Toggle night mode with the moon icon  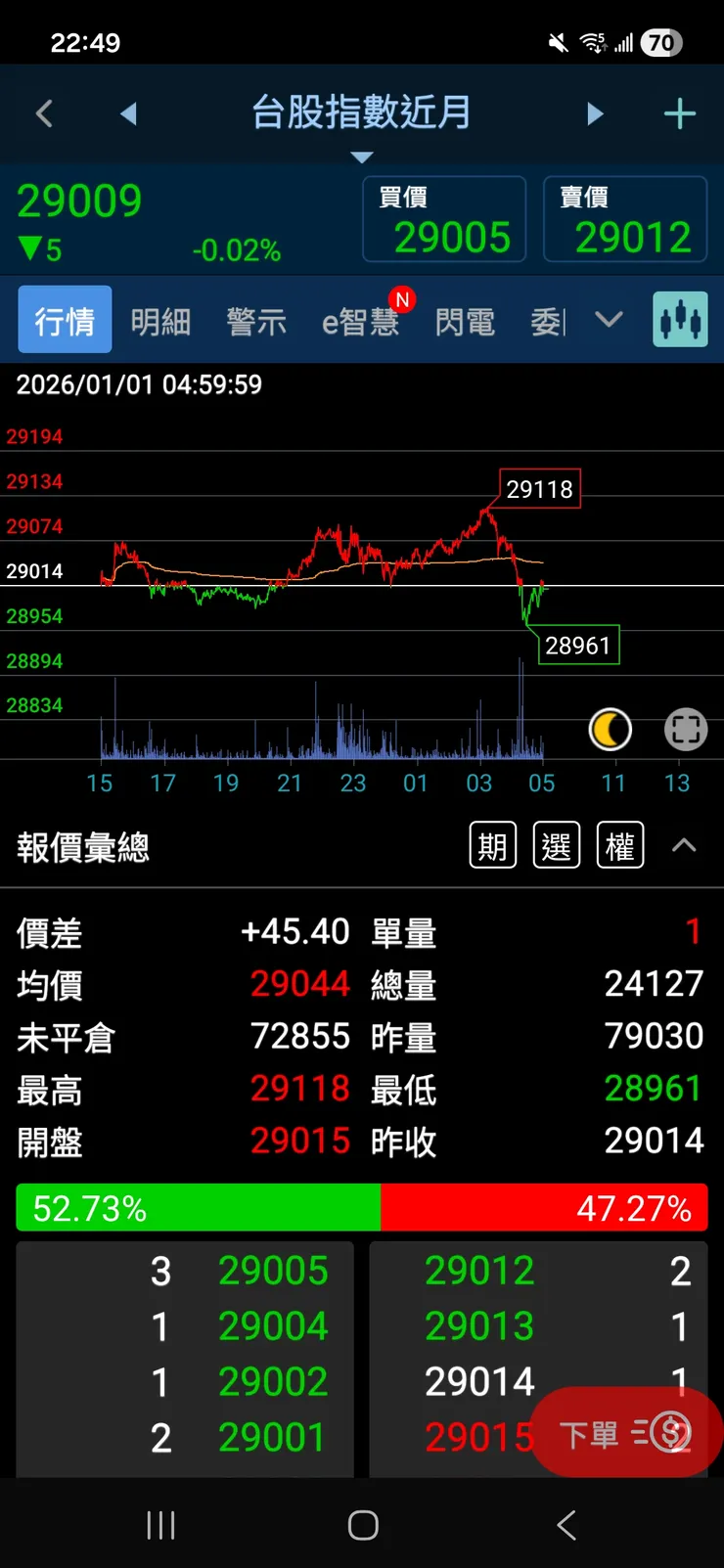(x=611, y=730)
